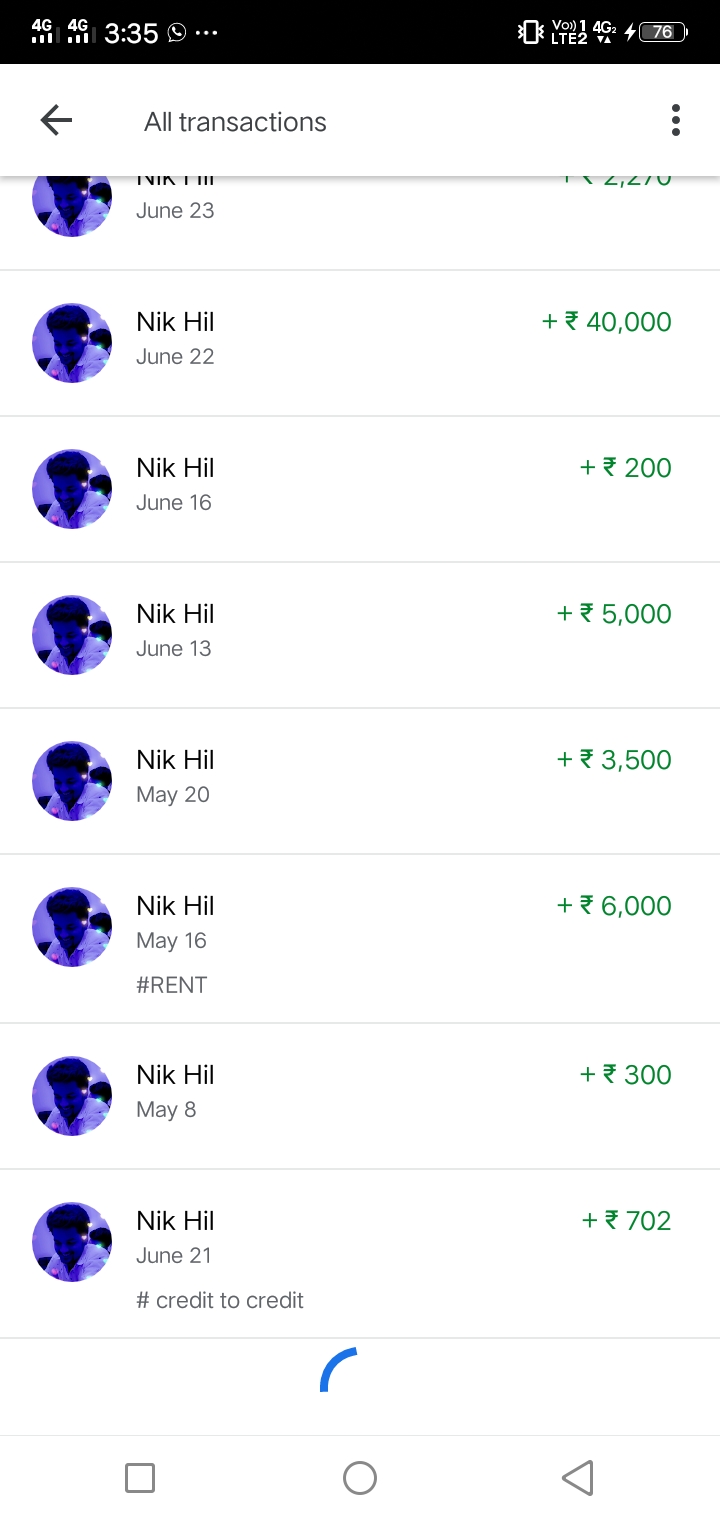This screenshot has height=1520, width=720.
Task: Open recent apps from navigation bar
Action: click(x=140, y=1478)
